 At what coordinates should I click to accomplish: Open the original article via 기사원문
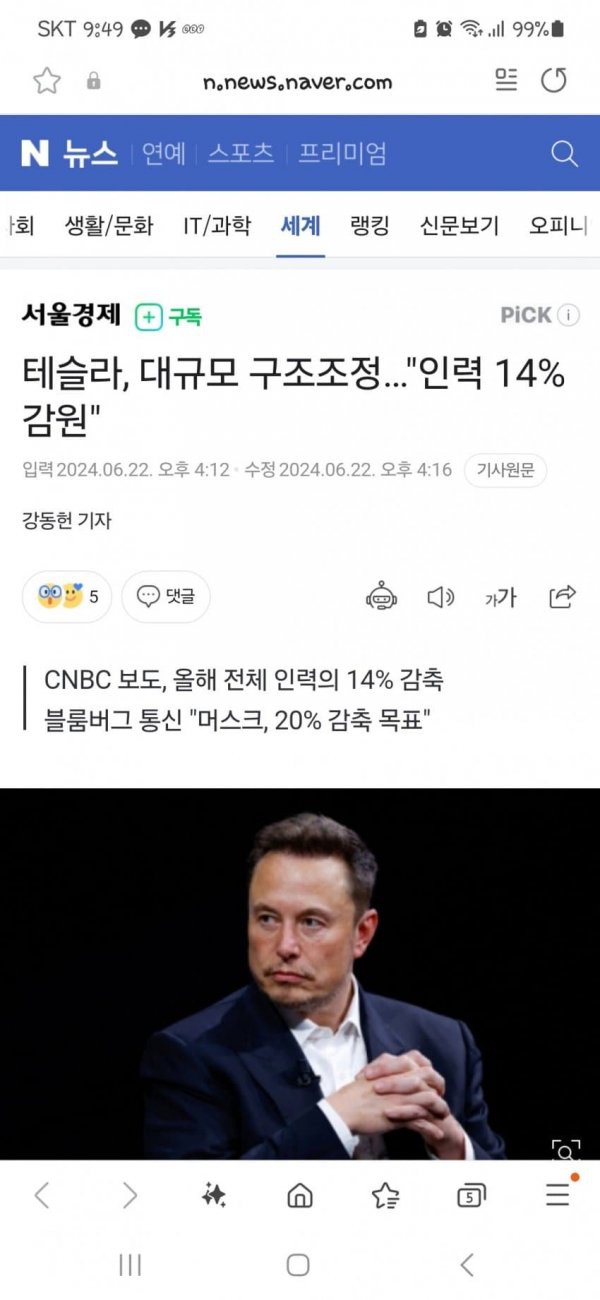coord(505,470)
